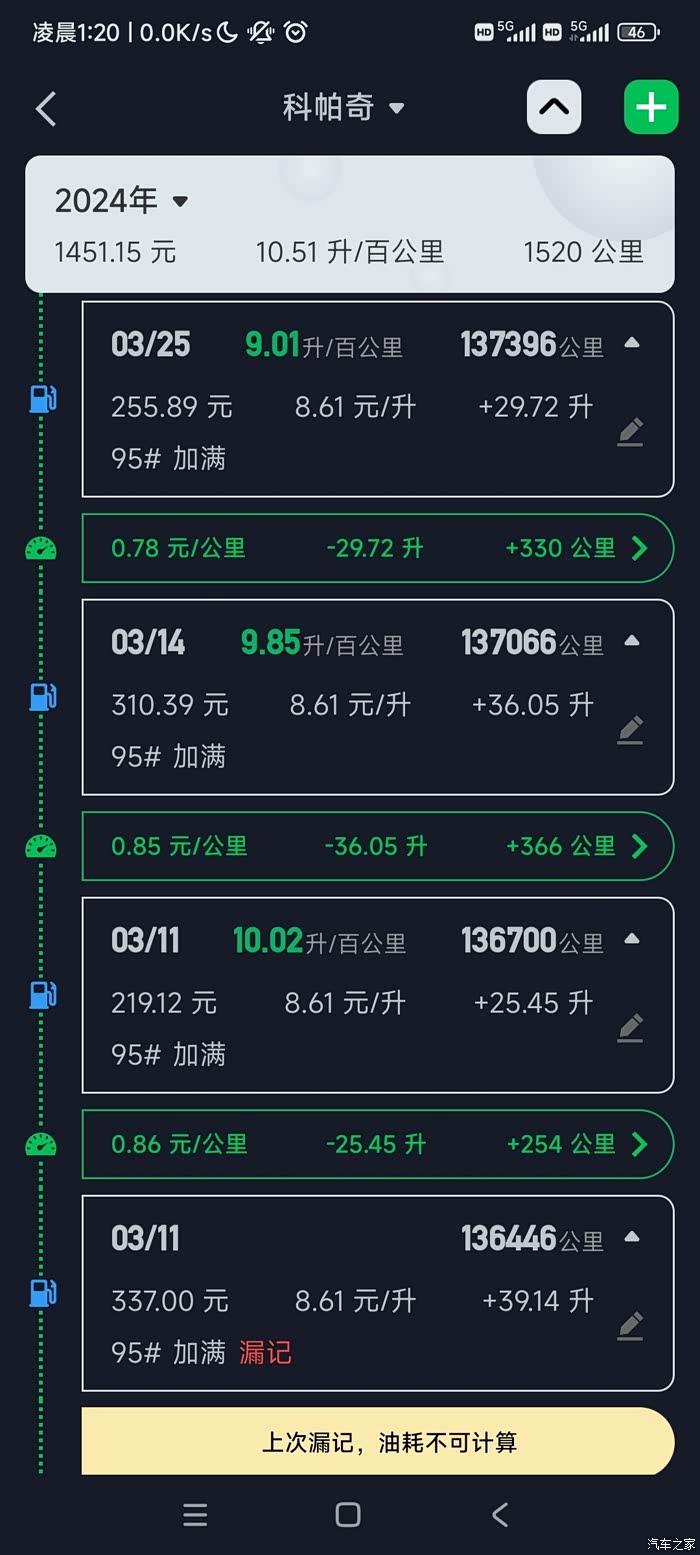Tap the system home button
This screenshot has width=700, height=1555.
[348, 1514]
